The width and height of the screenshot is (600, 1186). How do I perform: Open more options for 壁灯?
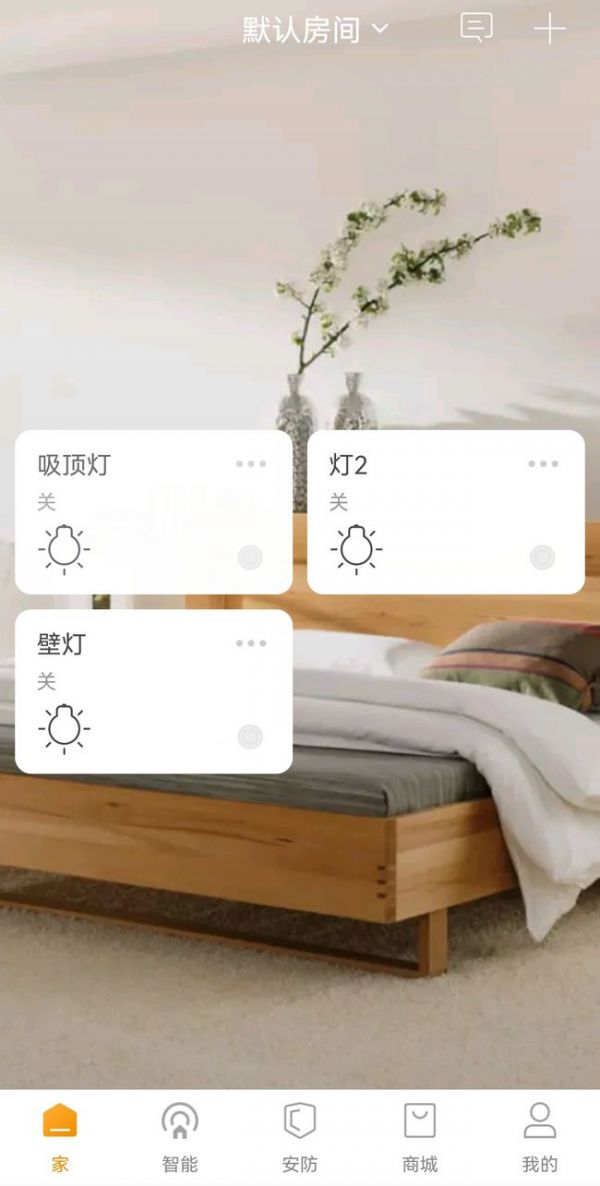click(x=251, y=643)
